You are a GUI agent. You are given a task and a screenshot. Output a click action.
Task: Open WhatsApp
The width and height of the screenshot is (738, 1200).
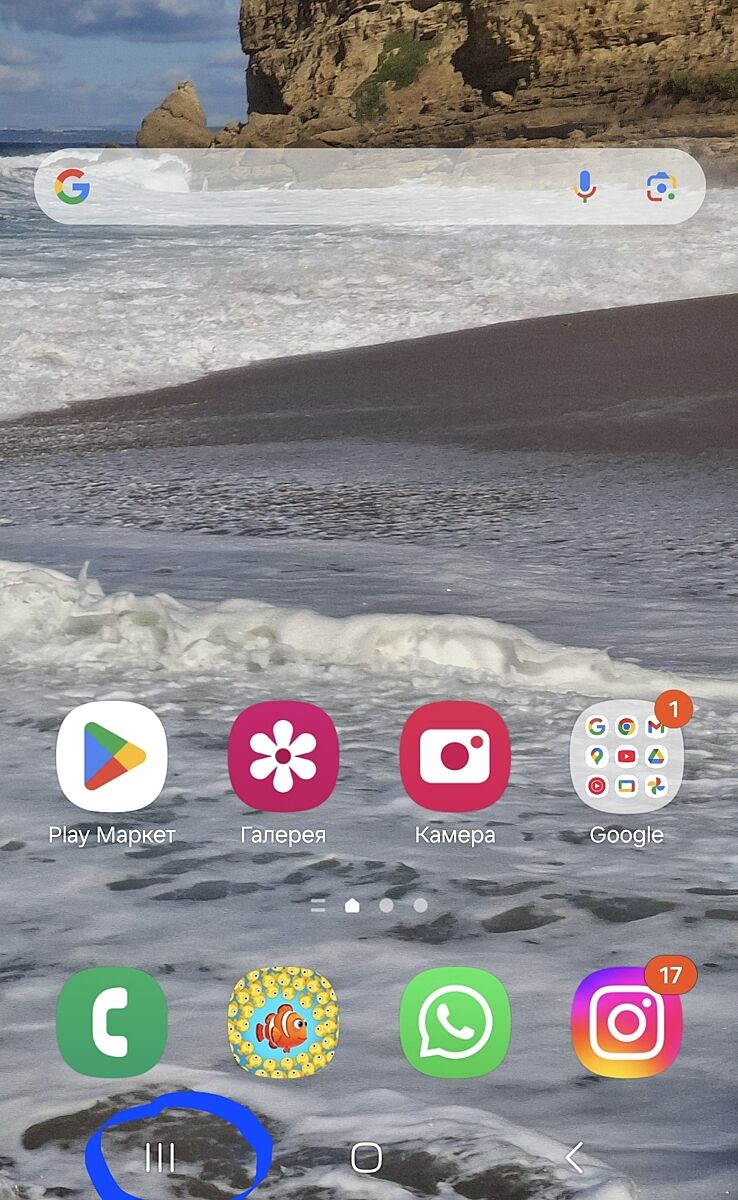(x=455, y=1022)
